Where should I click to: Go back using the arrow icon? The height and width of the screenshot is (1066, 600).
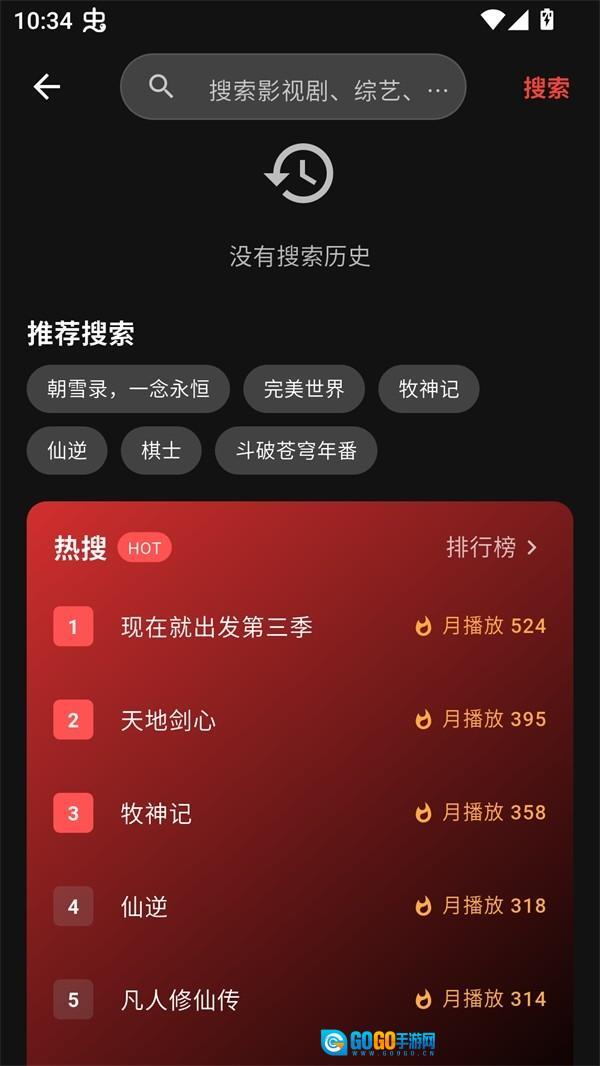pos(47,87)
